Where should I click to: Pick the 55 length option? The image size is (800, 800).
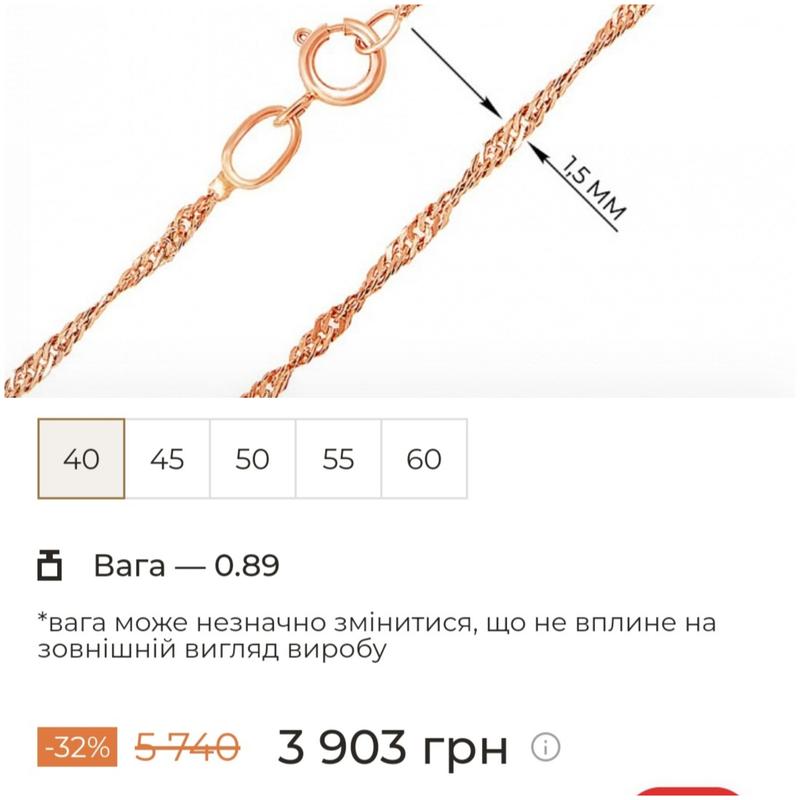(x=339, y=459)
